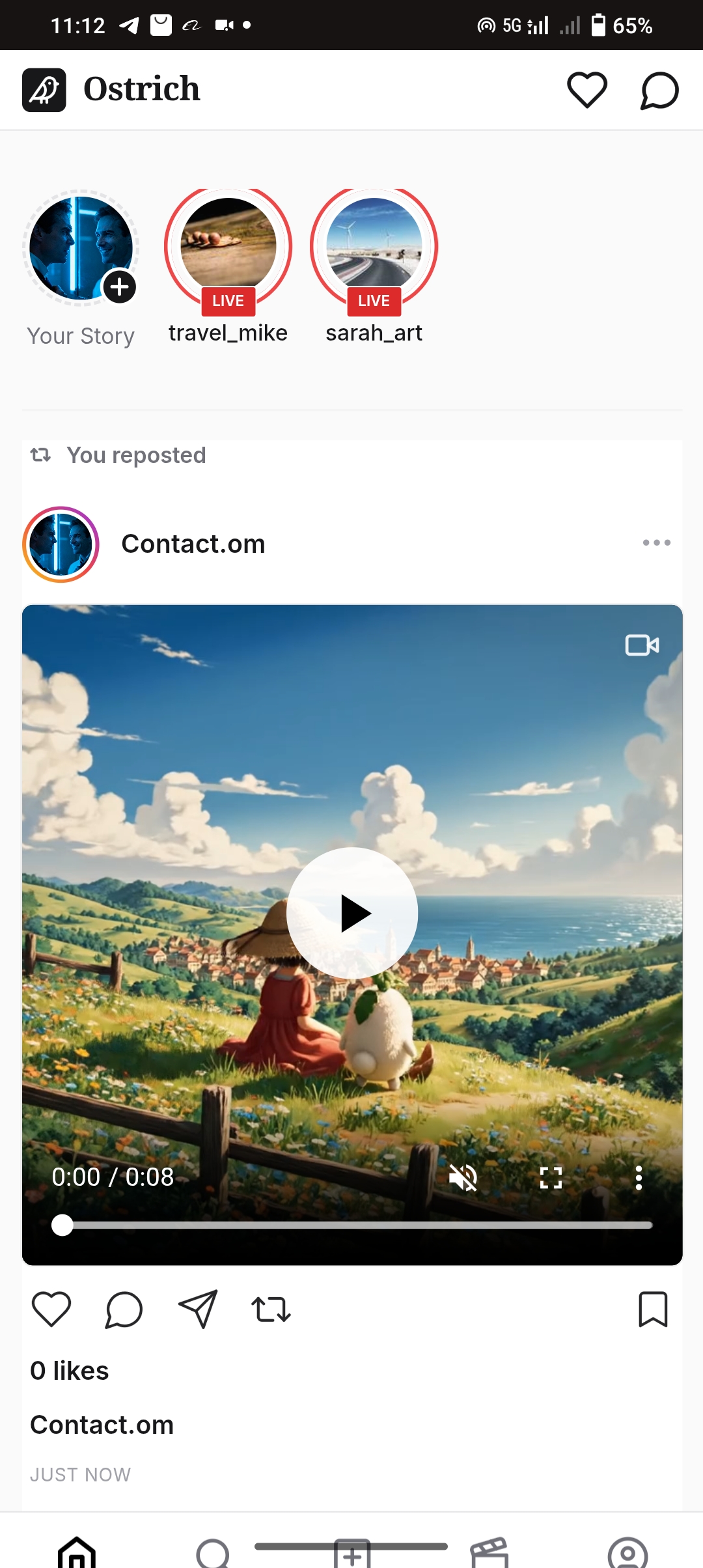Open messages chat bubble icon

pyautogui.click(x=659, y=90)
